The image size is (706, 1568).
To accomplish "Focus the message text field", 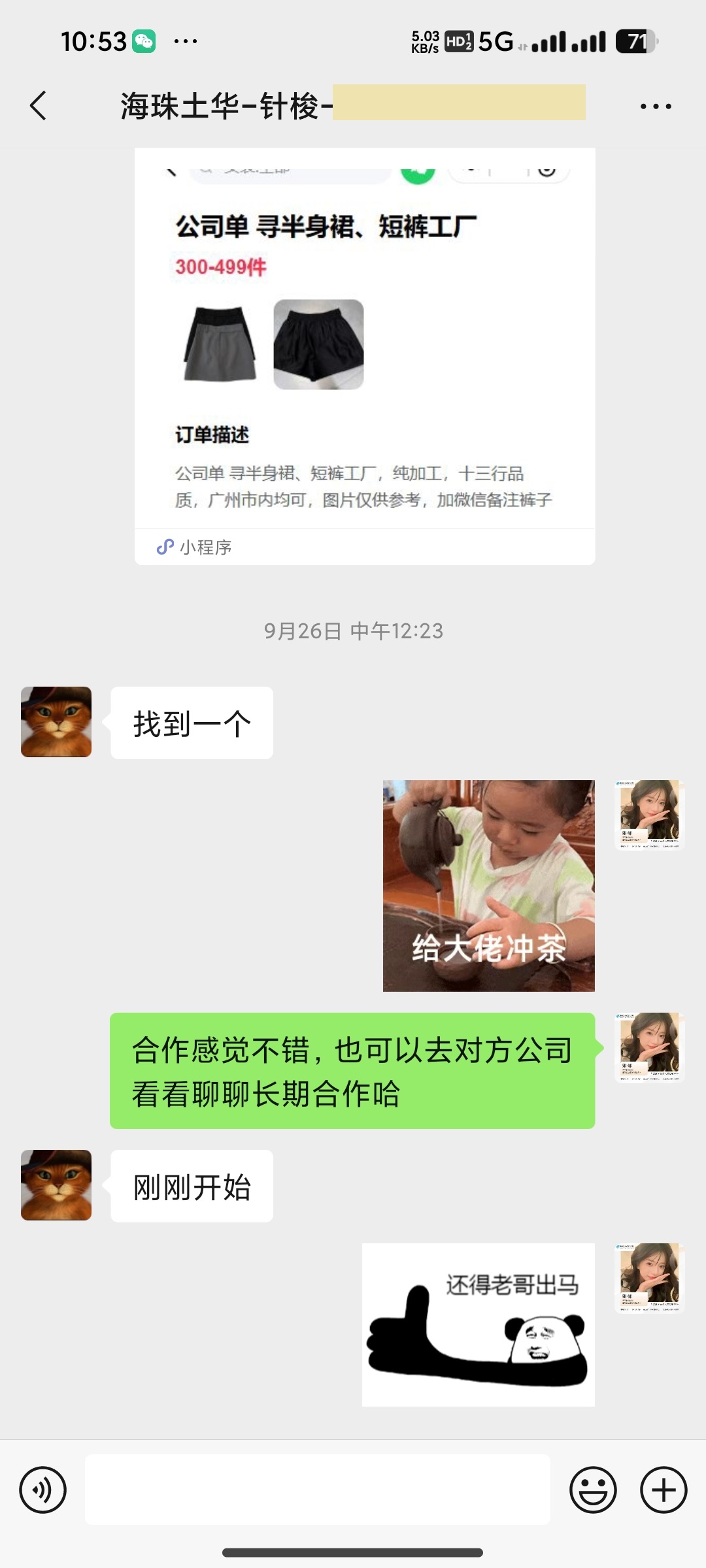I will coord(317,1490).
